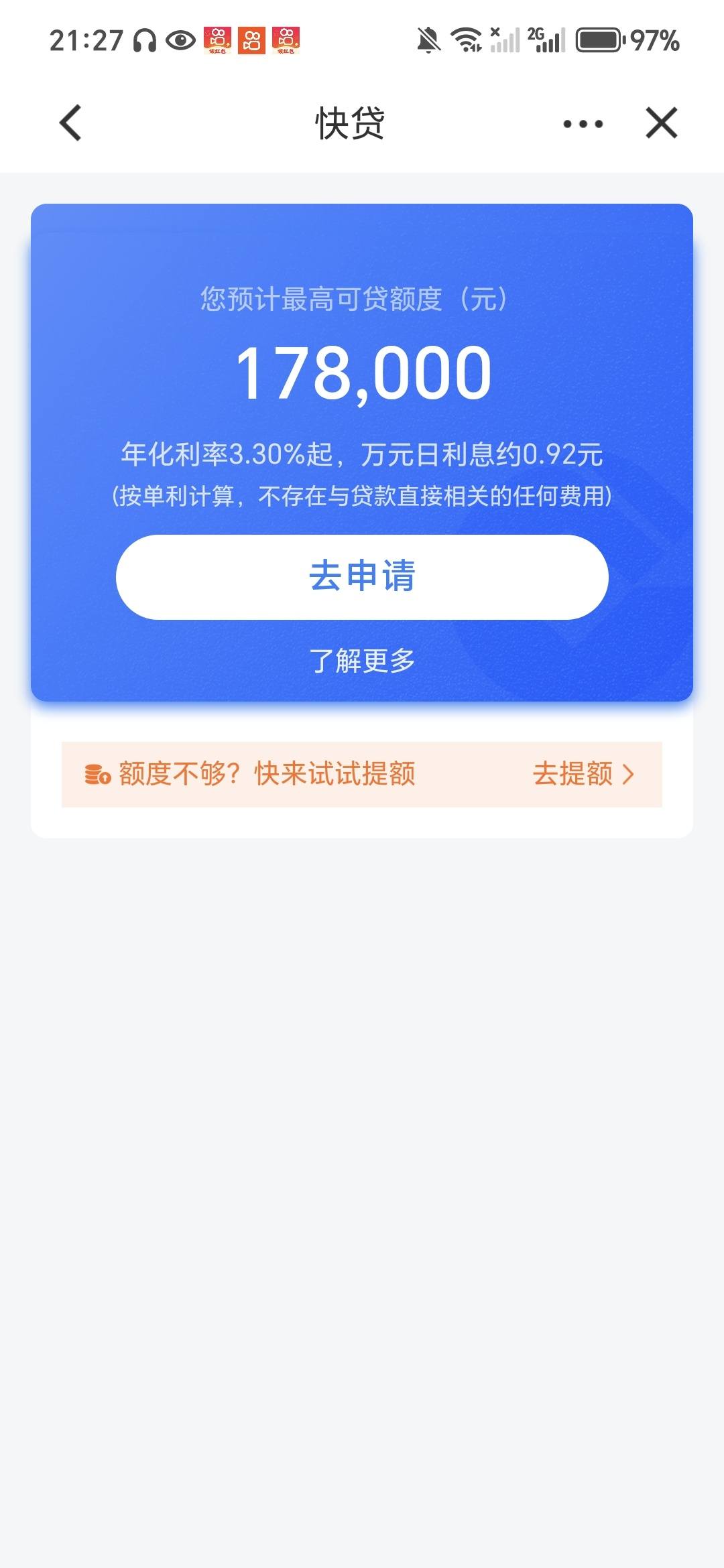Go back using the top-left arrow
The image size is (724, 1568).
(x=70, y=123)
